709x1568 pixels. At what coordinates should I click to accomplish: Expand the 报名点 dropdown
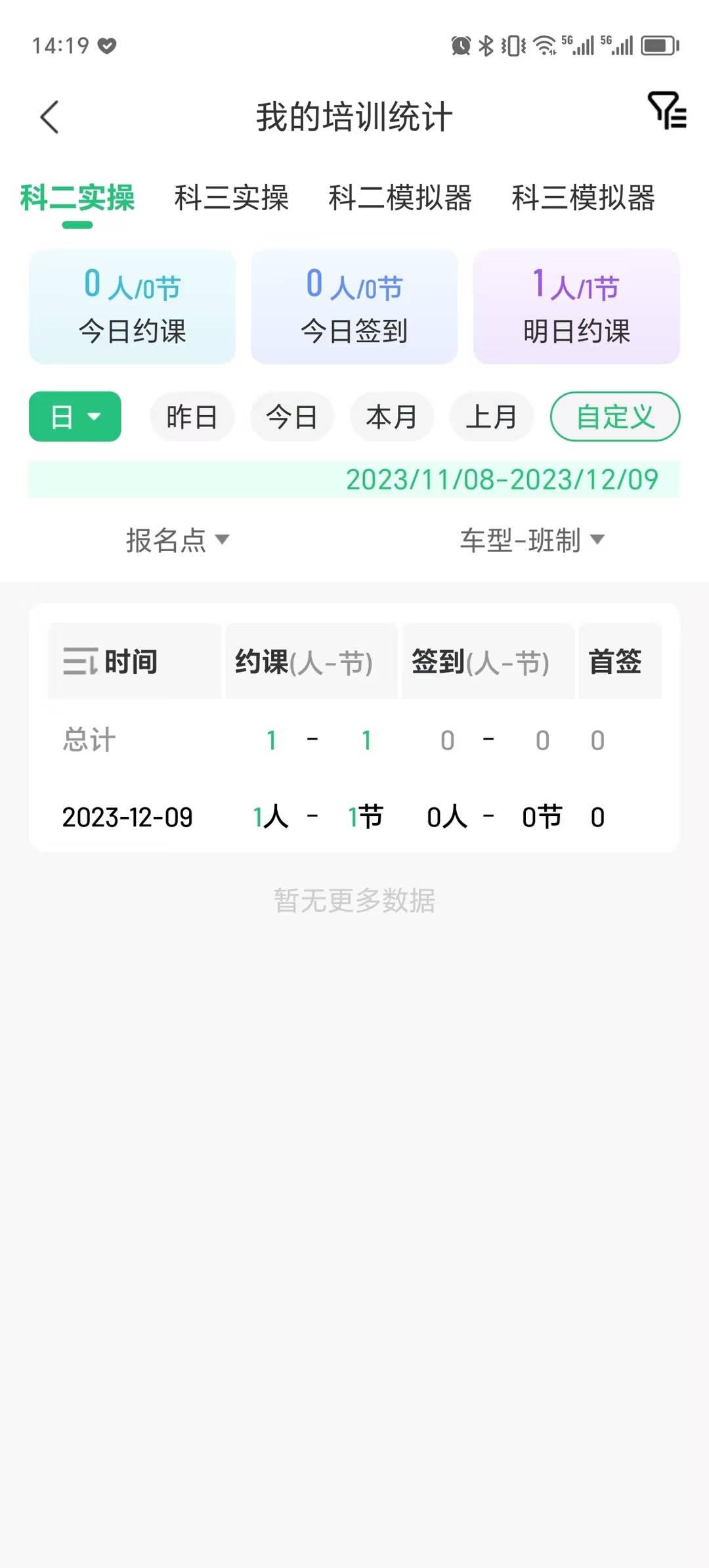177,540
